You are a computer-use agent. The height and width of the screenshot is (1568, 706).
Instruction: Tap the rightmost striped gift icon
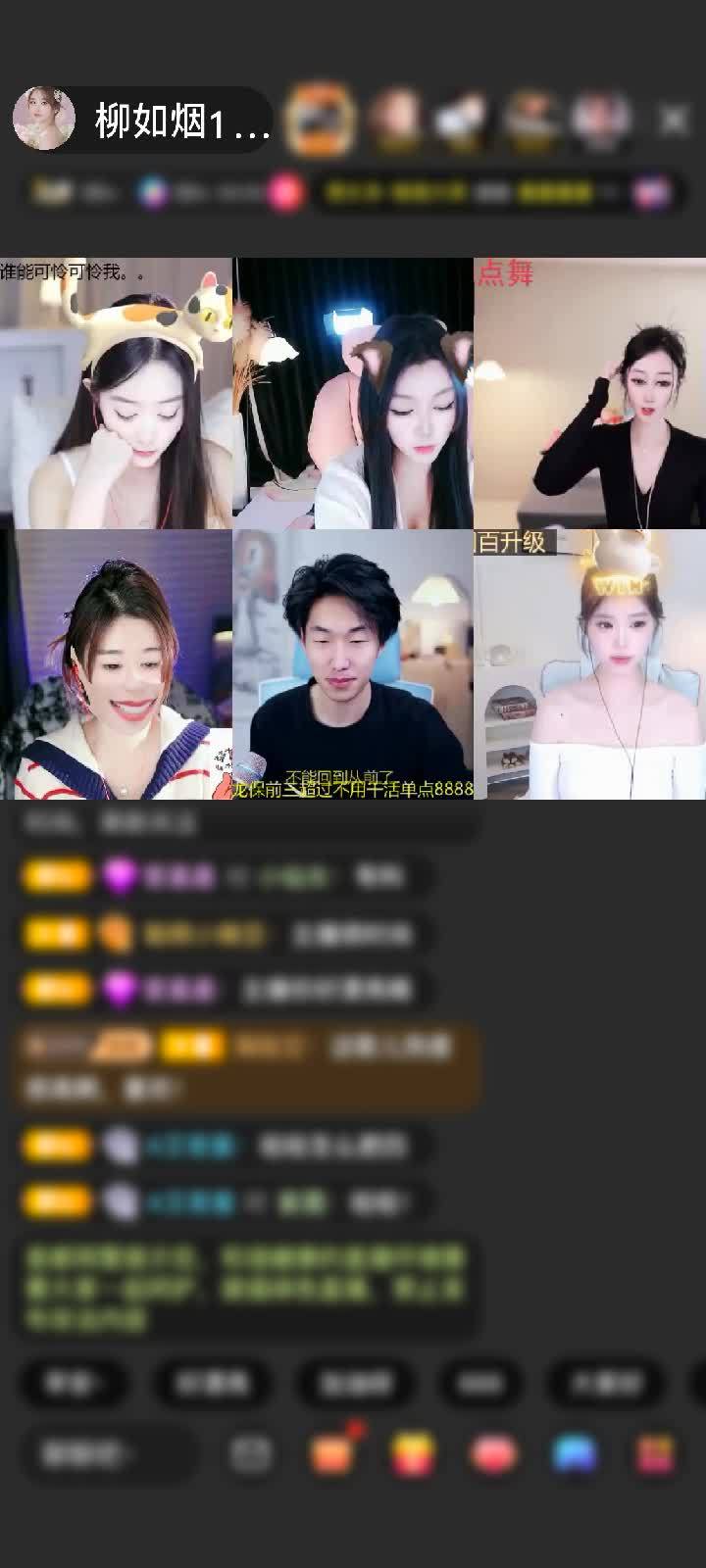point(653,1453)
